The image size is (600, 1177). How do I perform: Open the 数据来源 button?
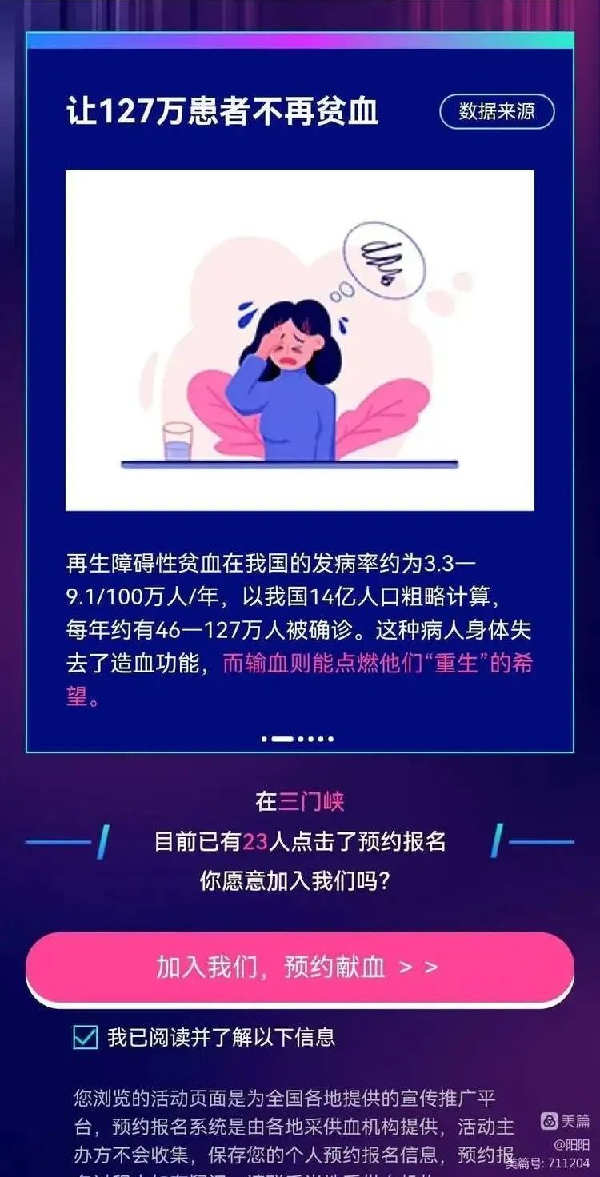point(497,111)
